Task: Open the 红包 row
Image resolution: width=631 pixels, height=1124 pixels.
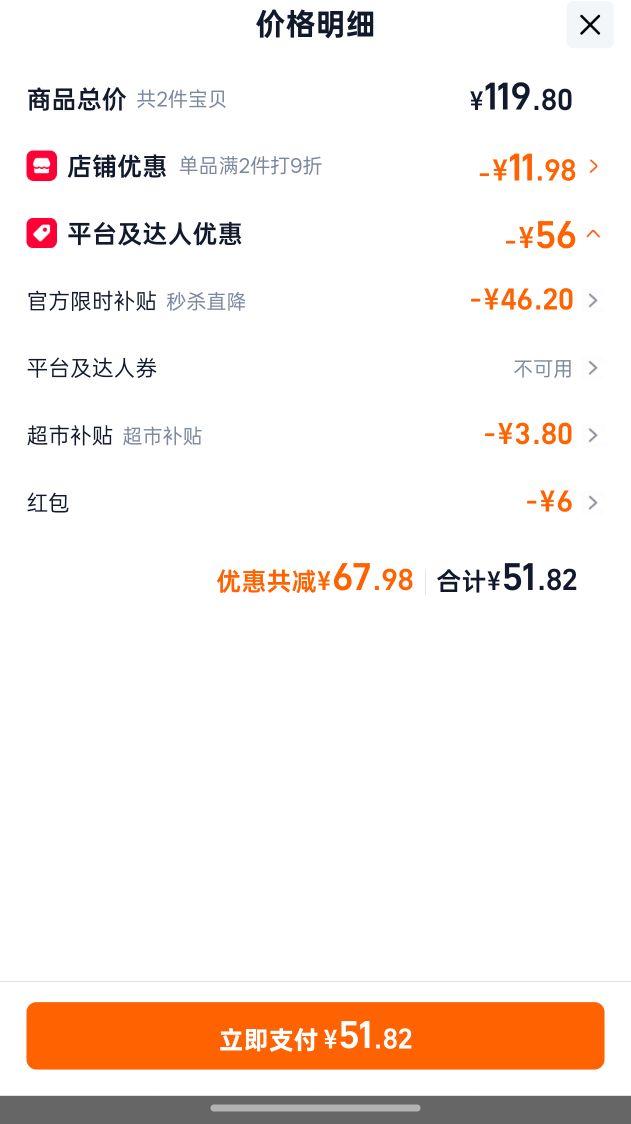Action: coord(314,503)
